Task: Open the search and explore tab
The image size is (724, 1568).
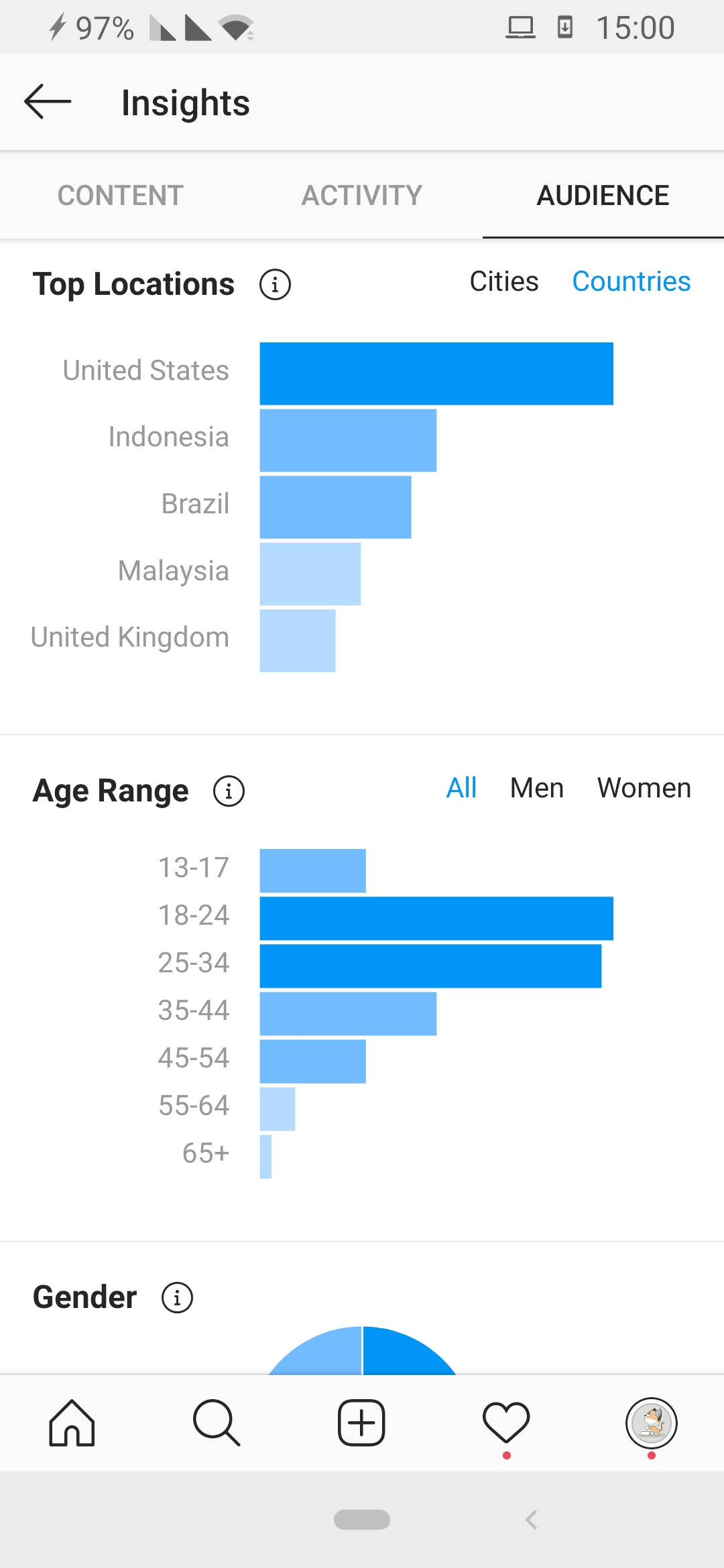Action: tap(217, 1423)
